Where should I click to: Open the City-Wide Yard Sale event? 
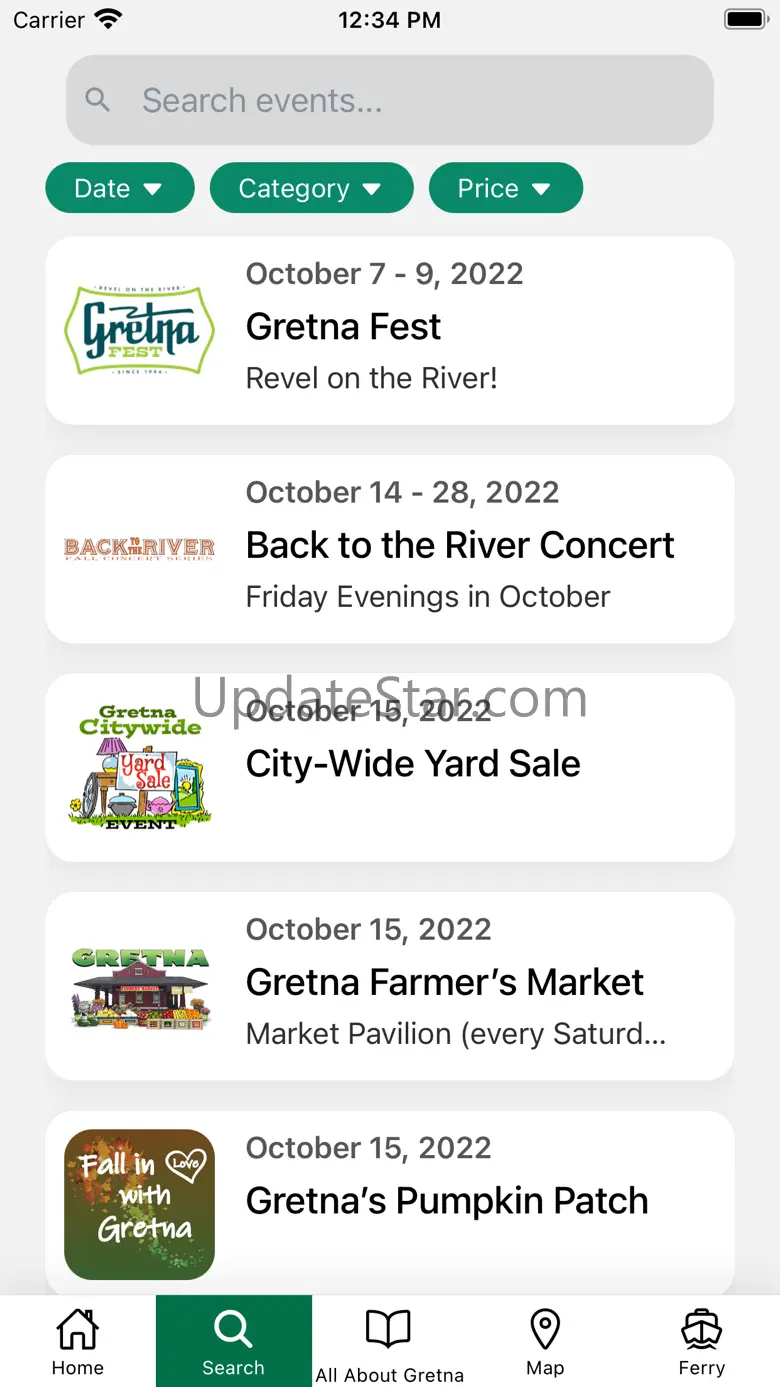(390, 767)
